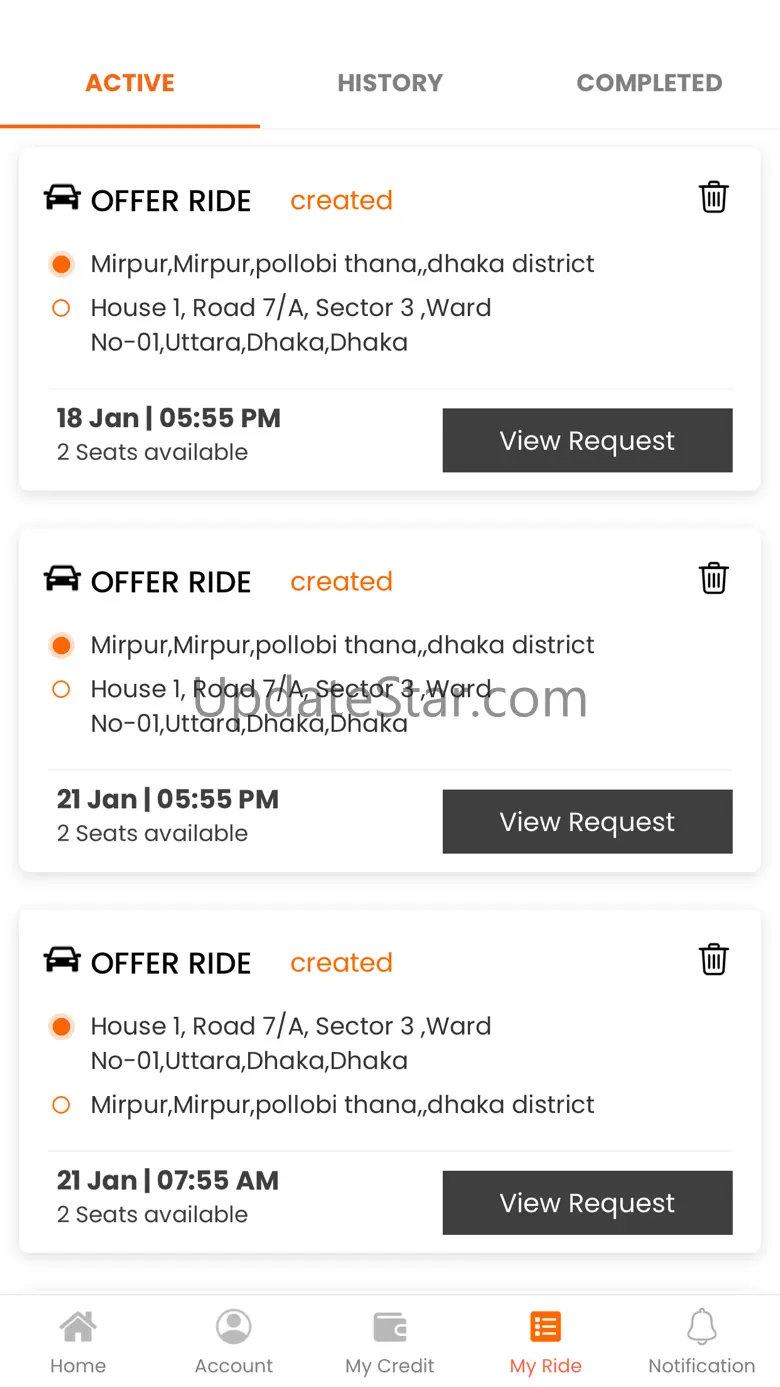Tap My Ride in bottom navigation
The width and height of the screenshot is (780, 1387).
click(546, 1342)
